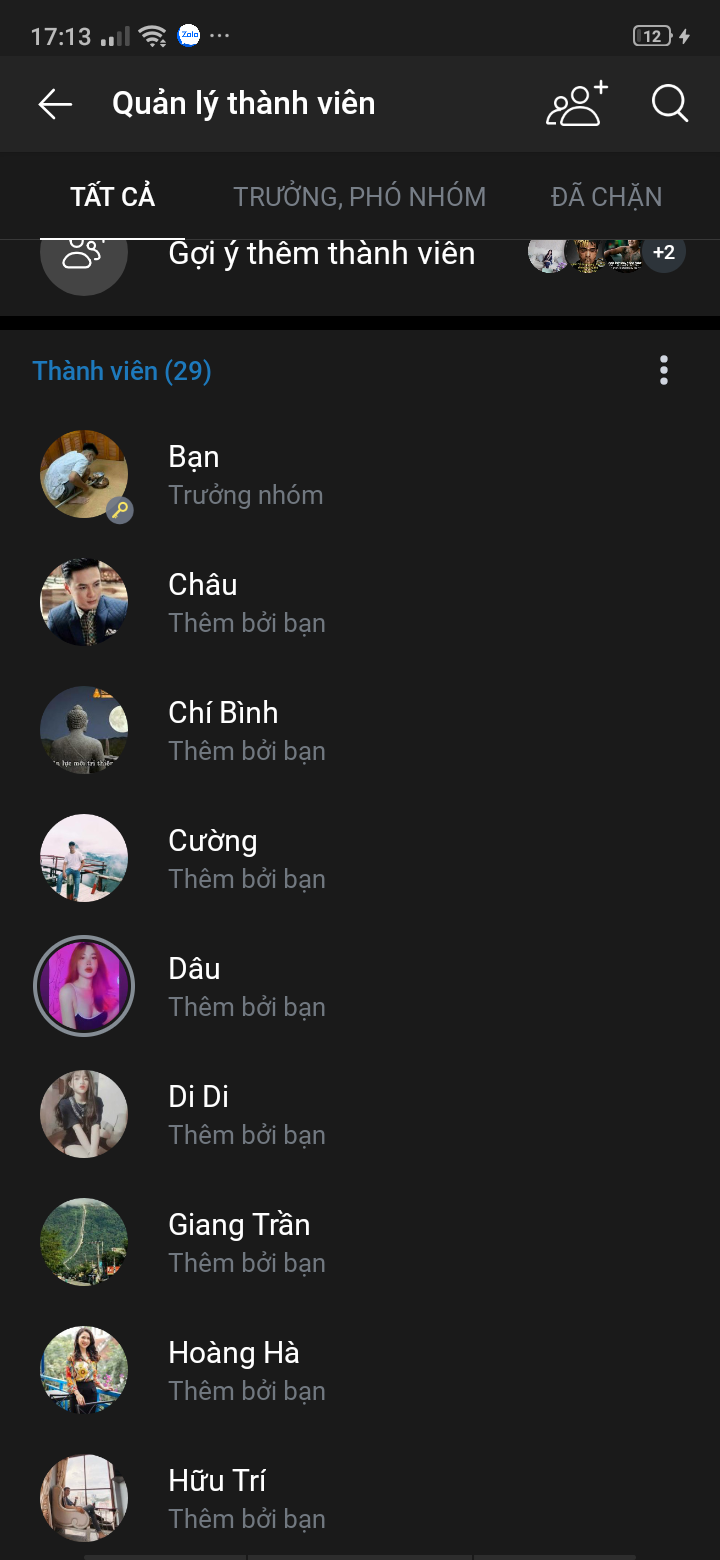Open Dâu's member options

[x=360, y=986]
